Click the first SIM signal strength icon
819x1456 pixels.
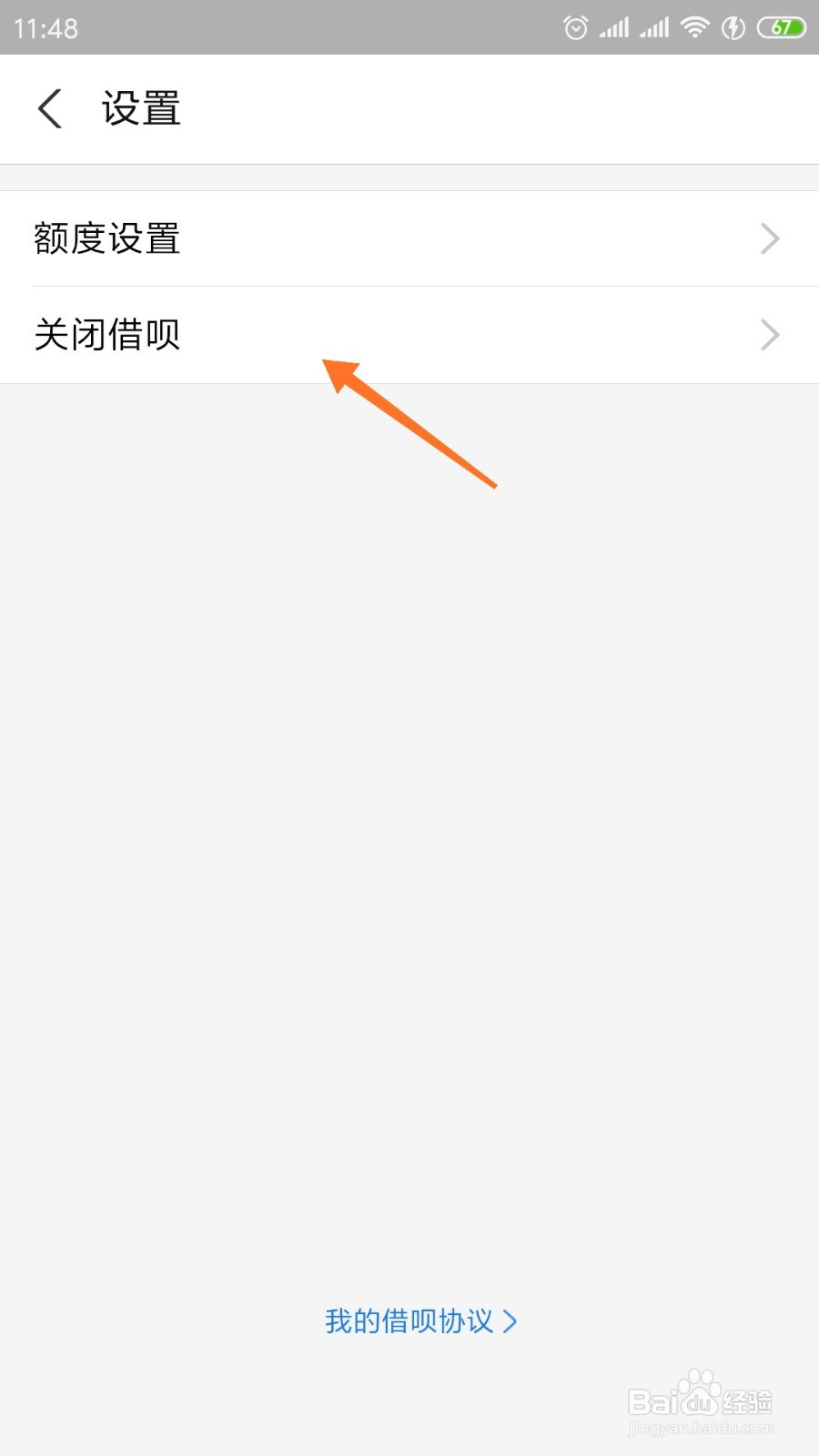tap(615, 28)
